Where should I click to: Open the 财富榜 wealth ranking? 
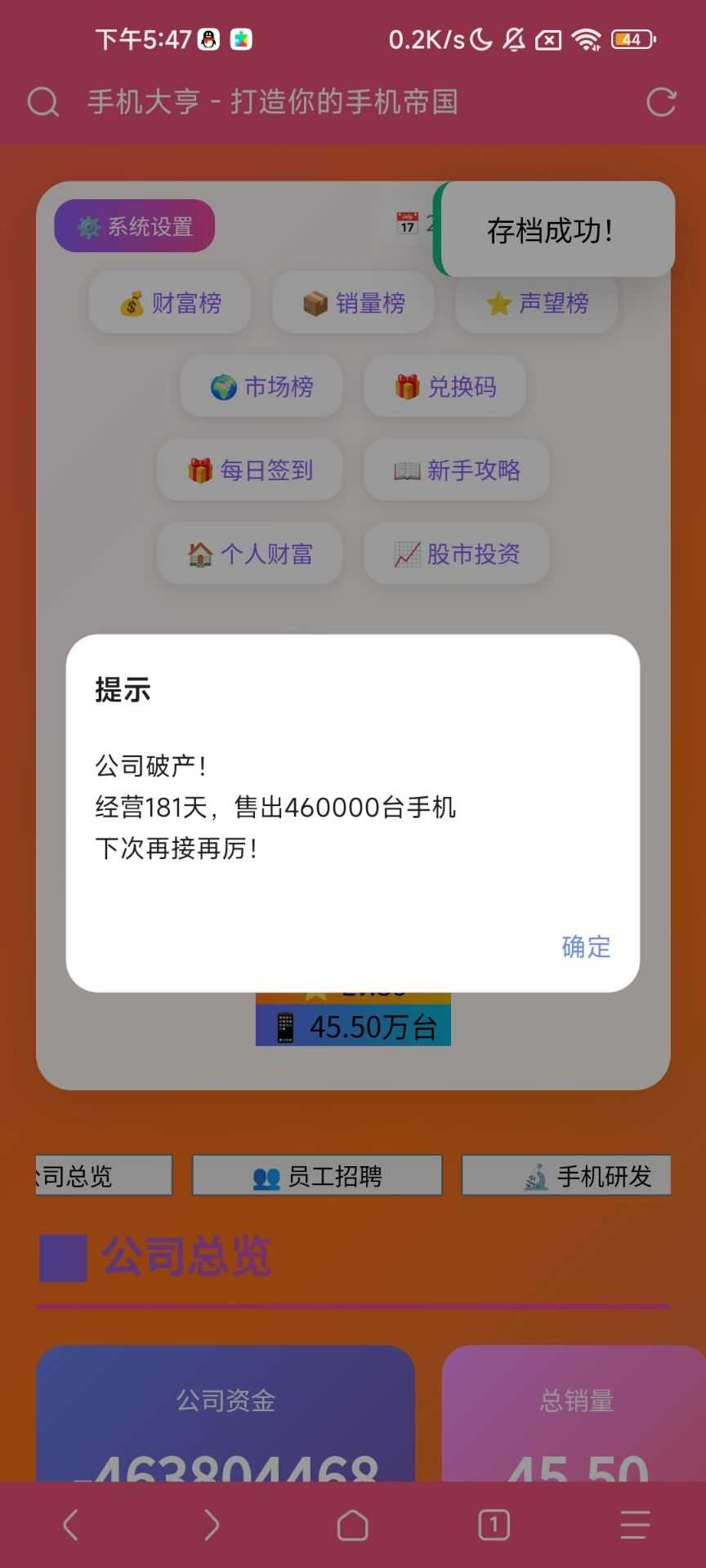click(x=170, y=303)
